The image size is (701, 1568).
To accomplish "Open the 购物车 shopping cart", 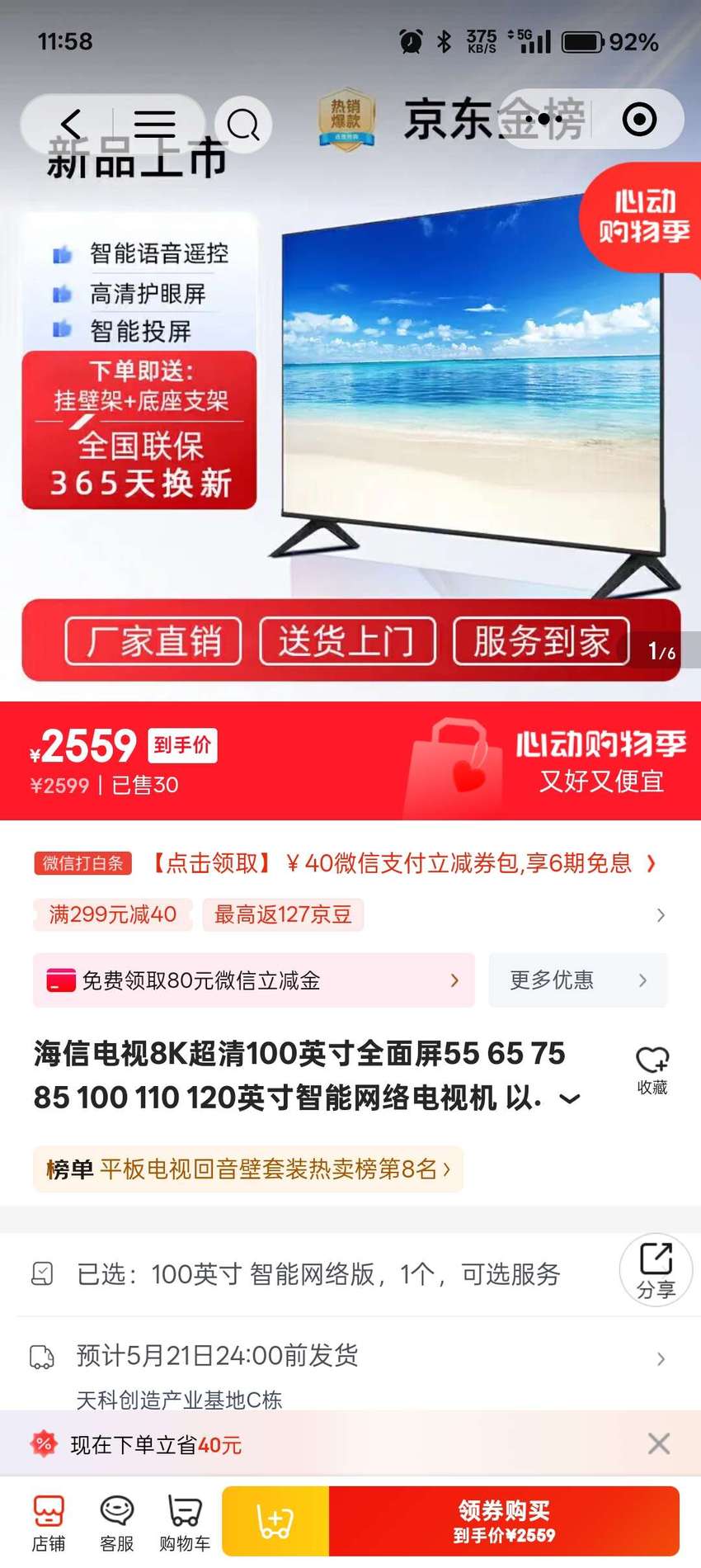I will point(185,1523).
